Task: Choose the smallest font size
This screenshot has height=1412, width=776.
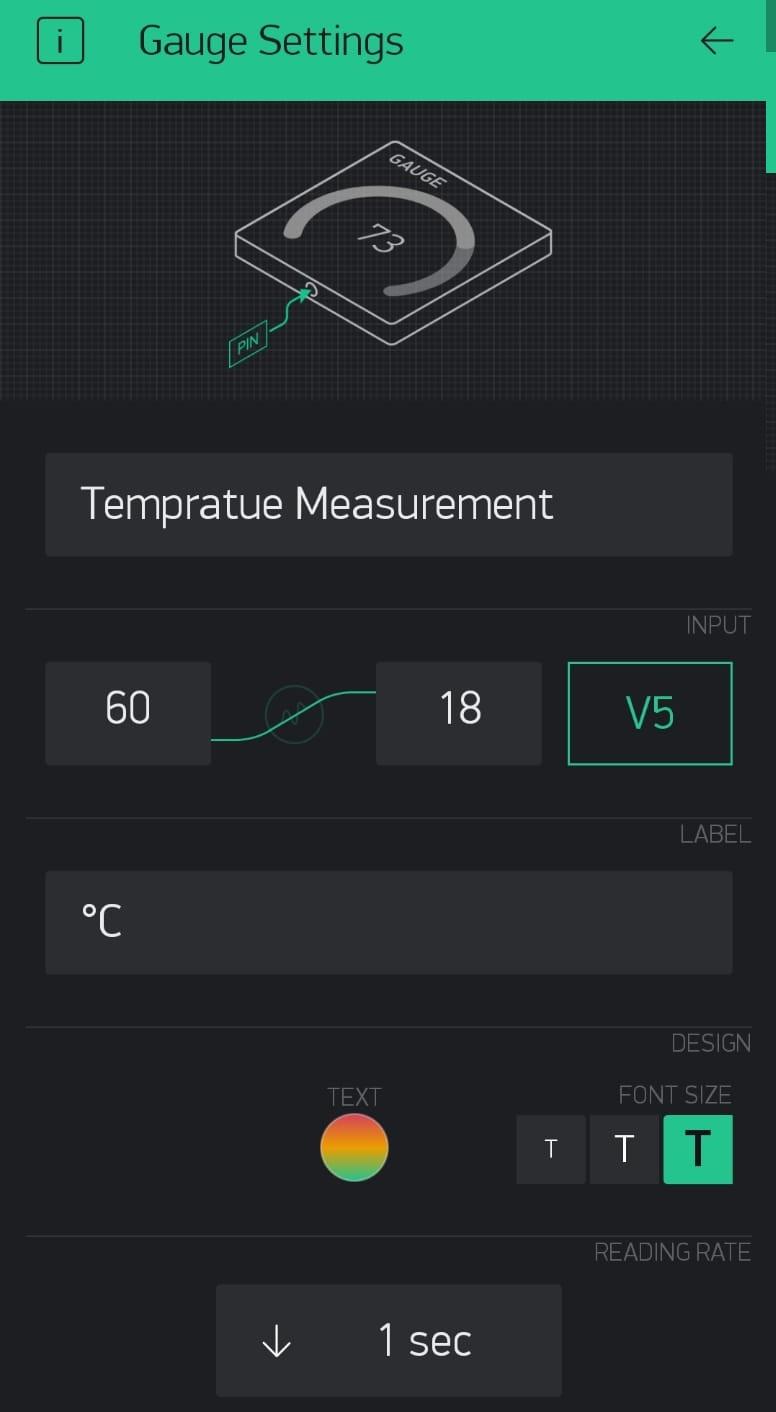Action: [x=551, y=1149]
